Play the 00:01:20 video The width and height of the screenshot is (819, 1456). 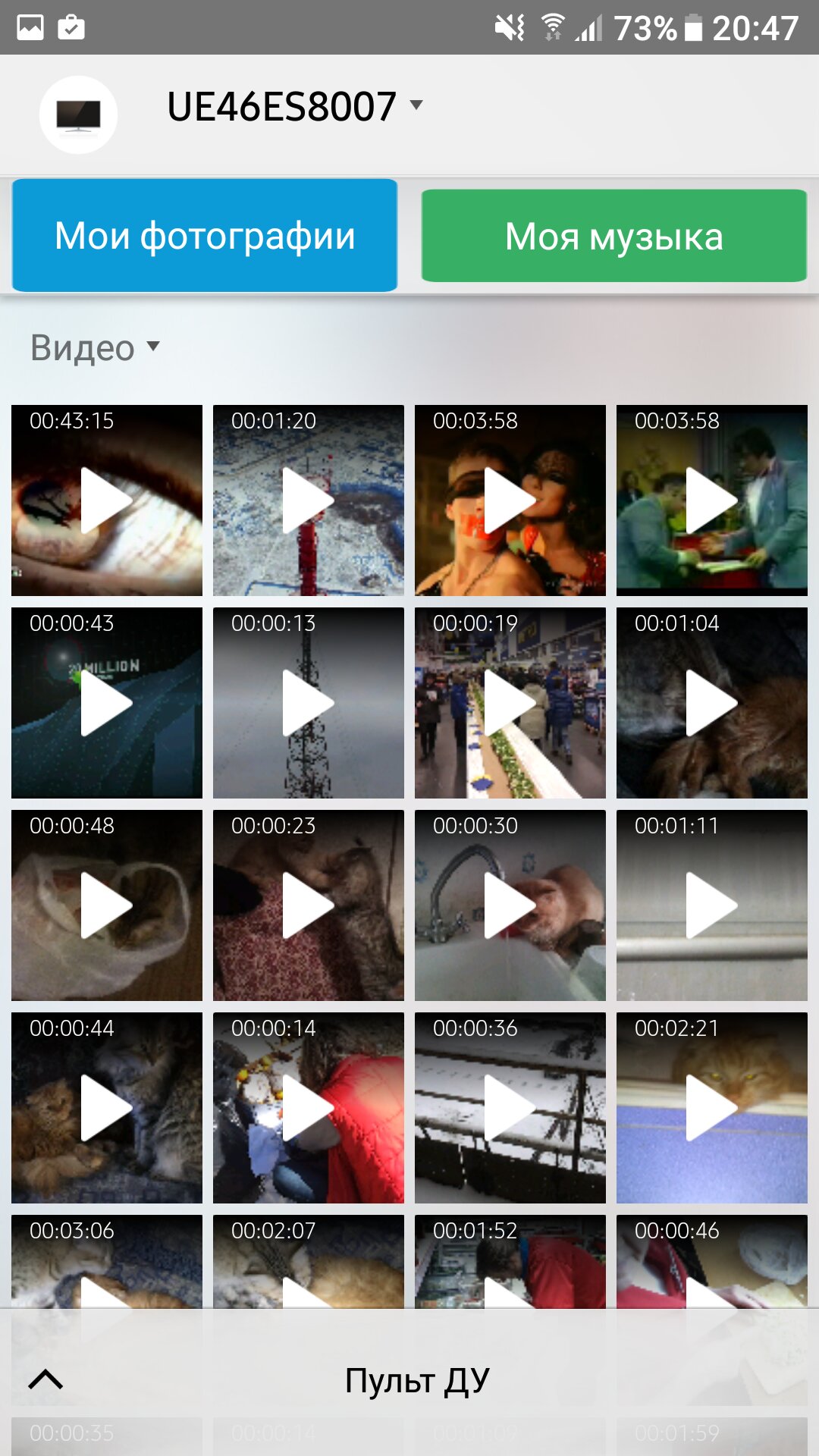pos(309,500)
